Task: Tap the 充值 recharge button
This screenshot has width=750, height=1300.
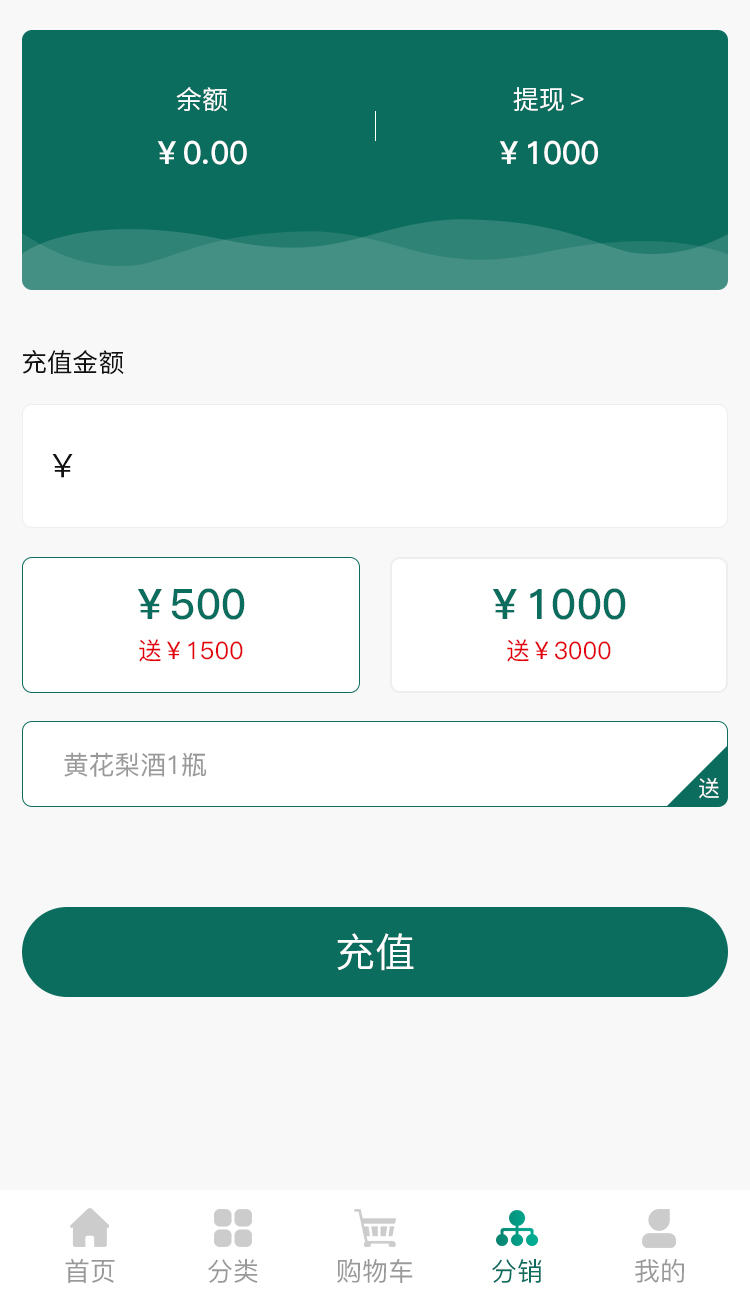Action: click(x=375, y=952)
